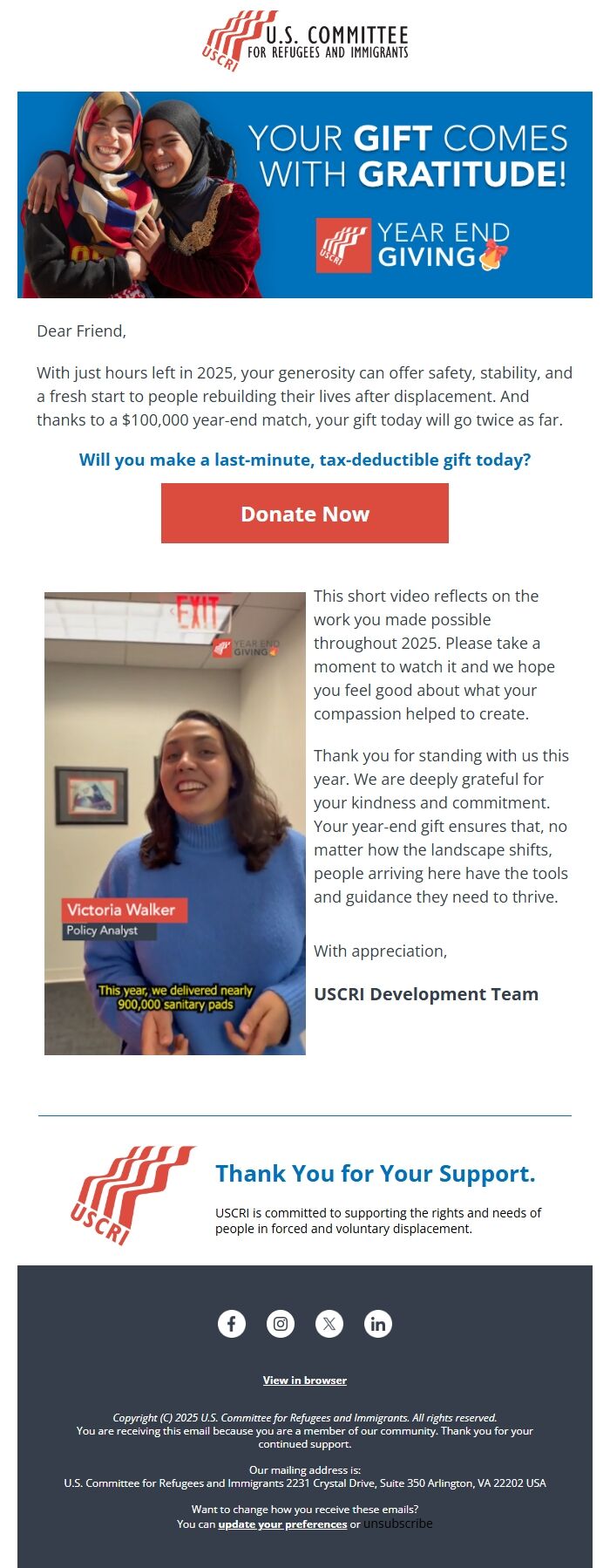The height and width of the screenshot is (1568, 610).
Task: Open the USCRI X profile icon
Action: click(329, 1323)
